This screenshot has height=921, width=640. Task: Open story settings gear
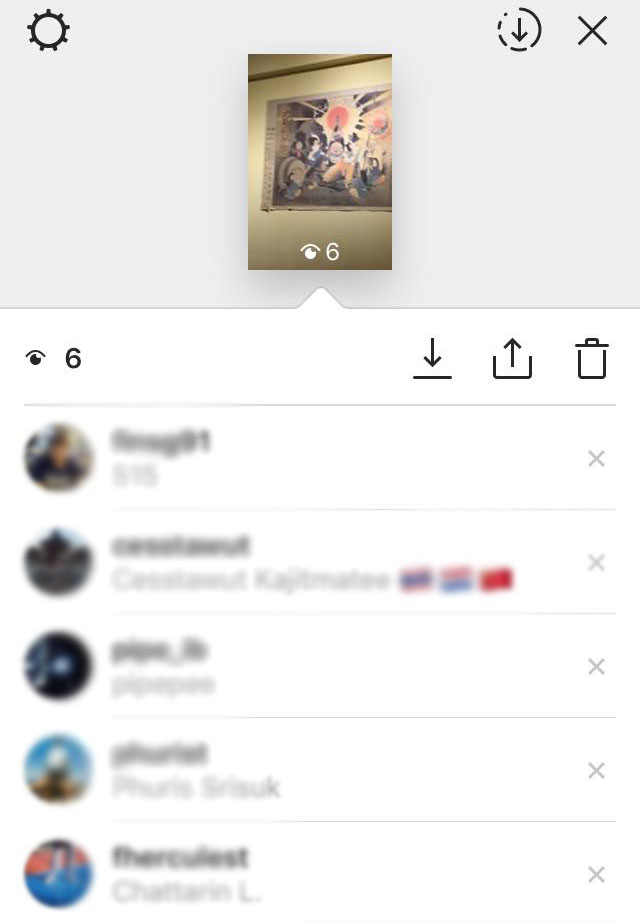coord(48,31)
